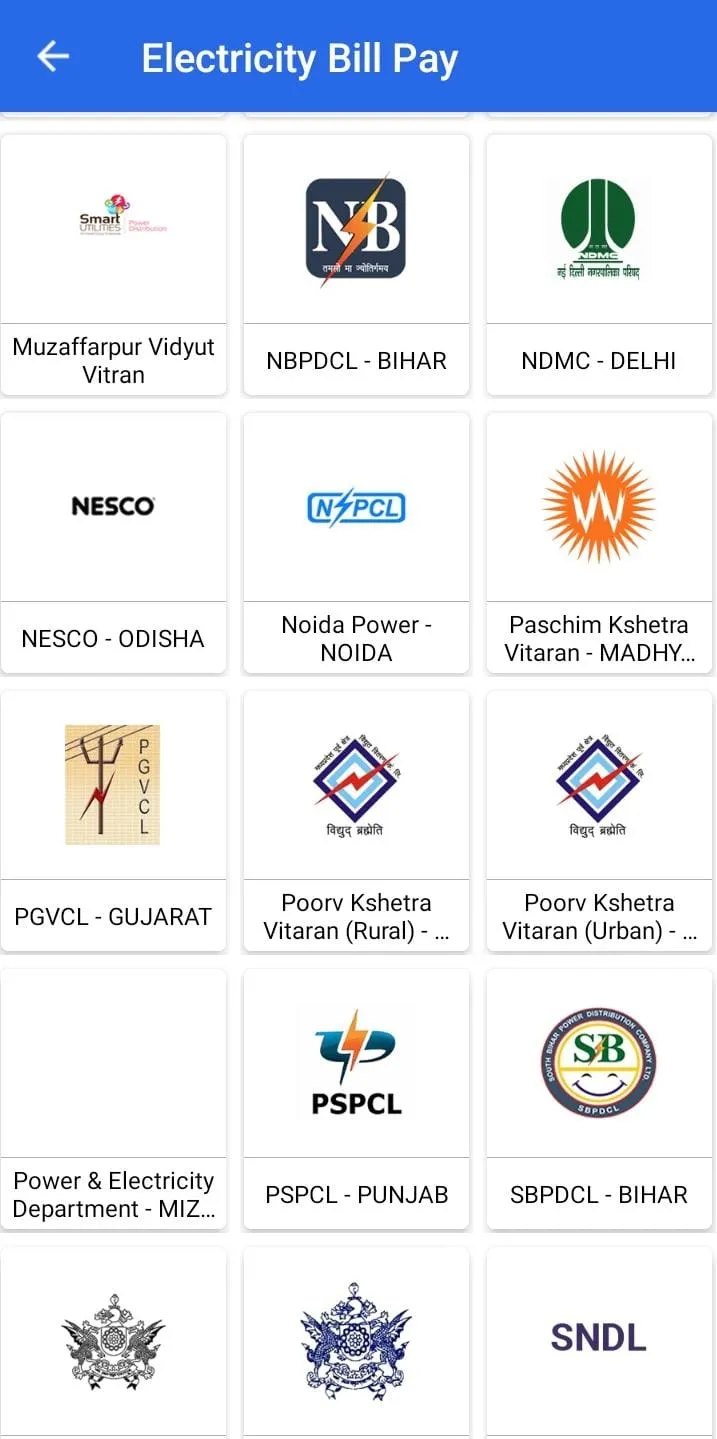This screenshot has height=1439, width=717.
Task: Go back from Electricity Bill Pay
Action: click(53, 57)
